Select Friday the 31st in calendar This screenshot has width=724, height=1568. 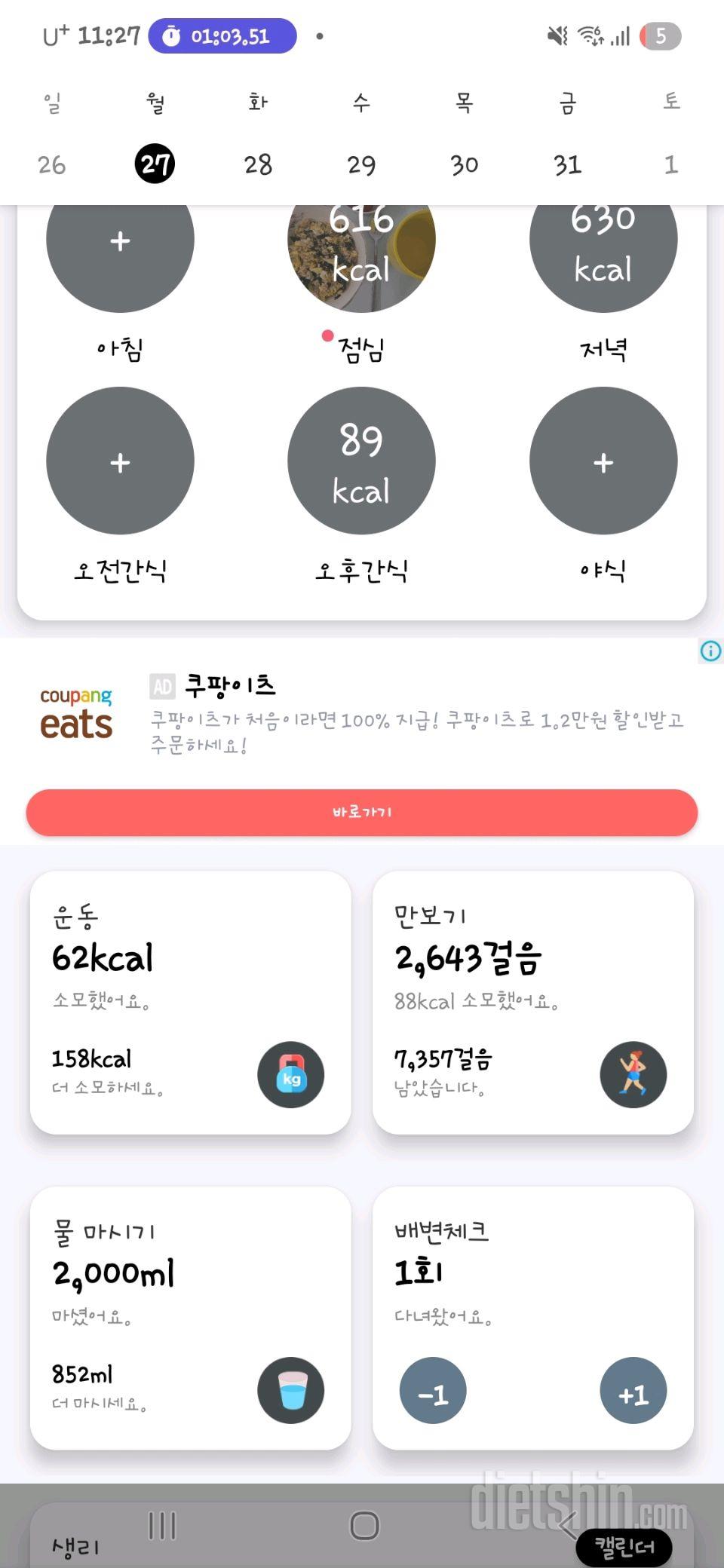[x=567, y=164]
